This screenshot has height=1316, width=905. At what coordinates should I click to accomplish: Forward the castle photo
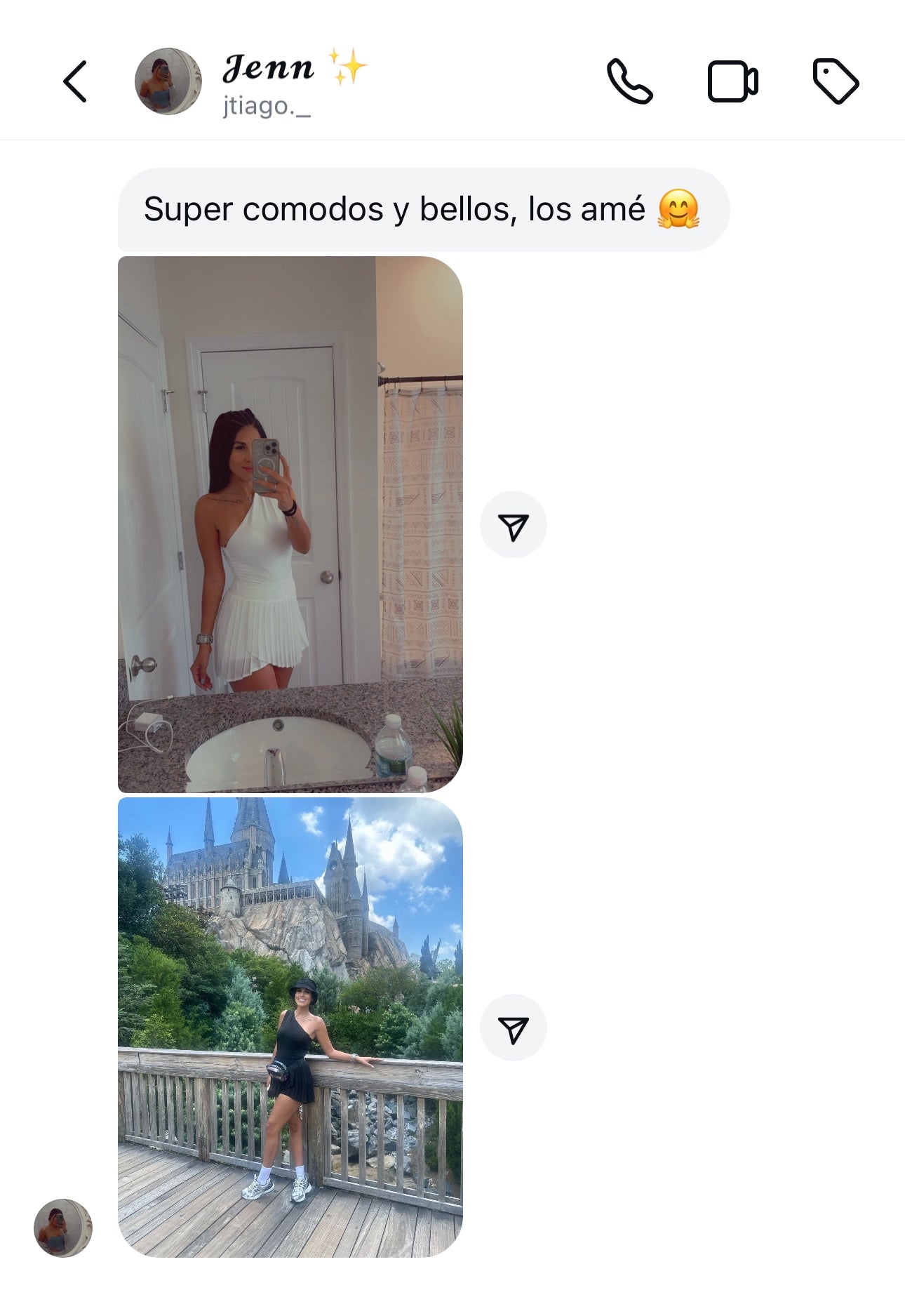(513, 1028)
